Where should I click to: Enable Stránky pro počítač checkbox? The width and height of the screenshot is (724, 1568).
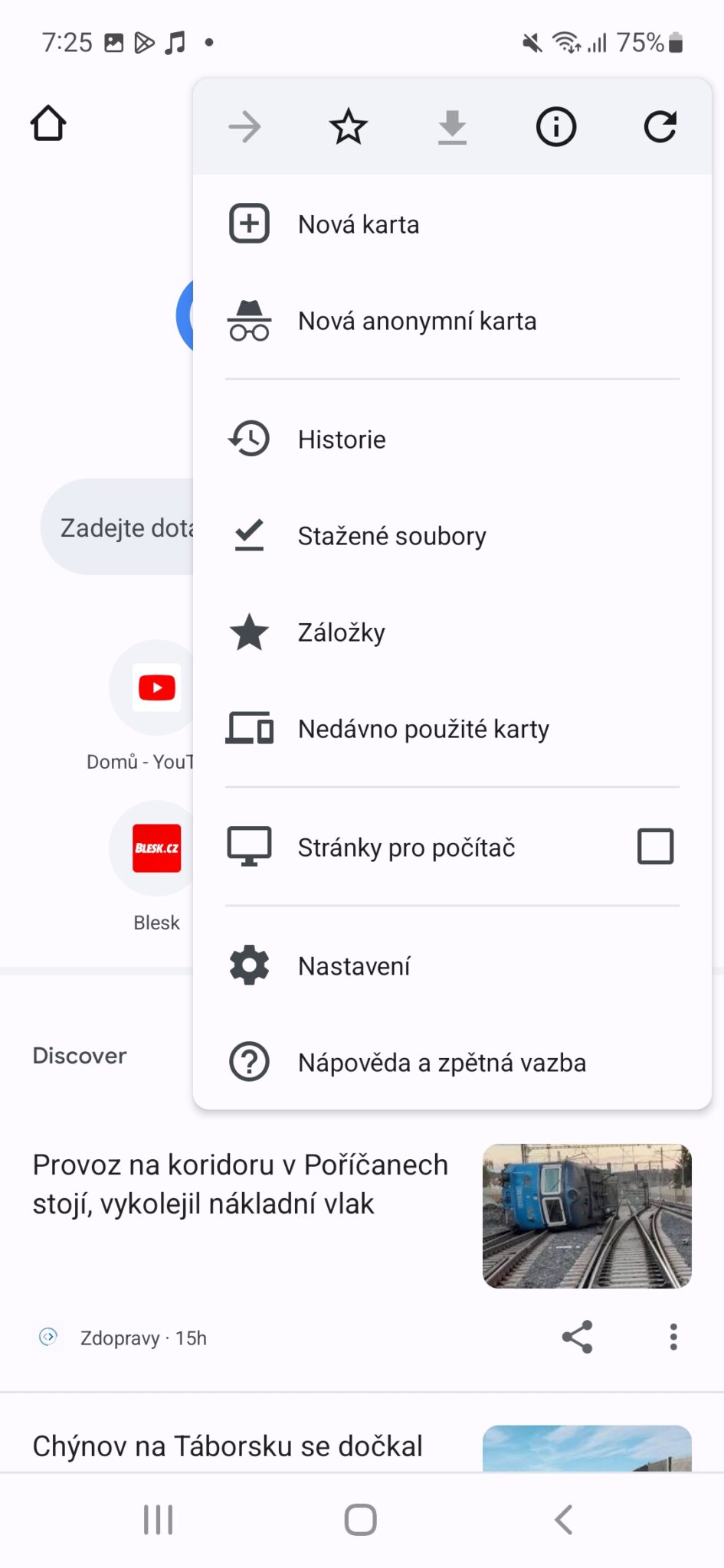(x=655, y=846)
